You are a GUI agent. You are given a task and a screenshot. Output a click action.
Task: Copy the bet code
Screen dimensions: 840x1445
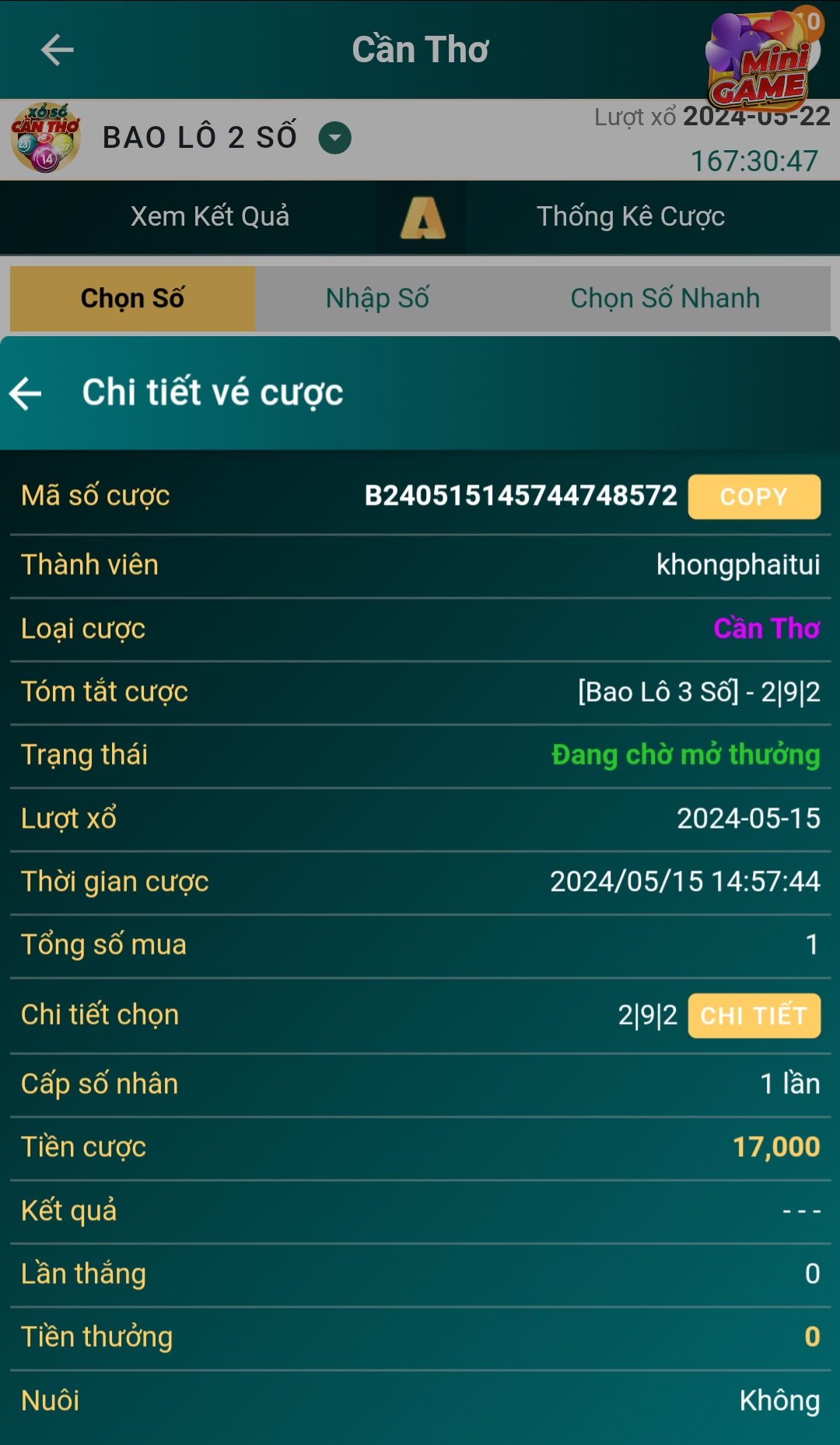pos(754,496)
